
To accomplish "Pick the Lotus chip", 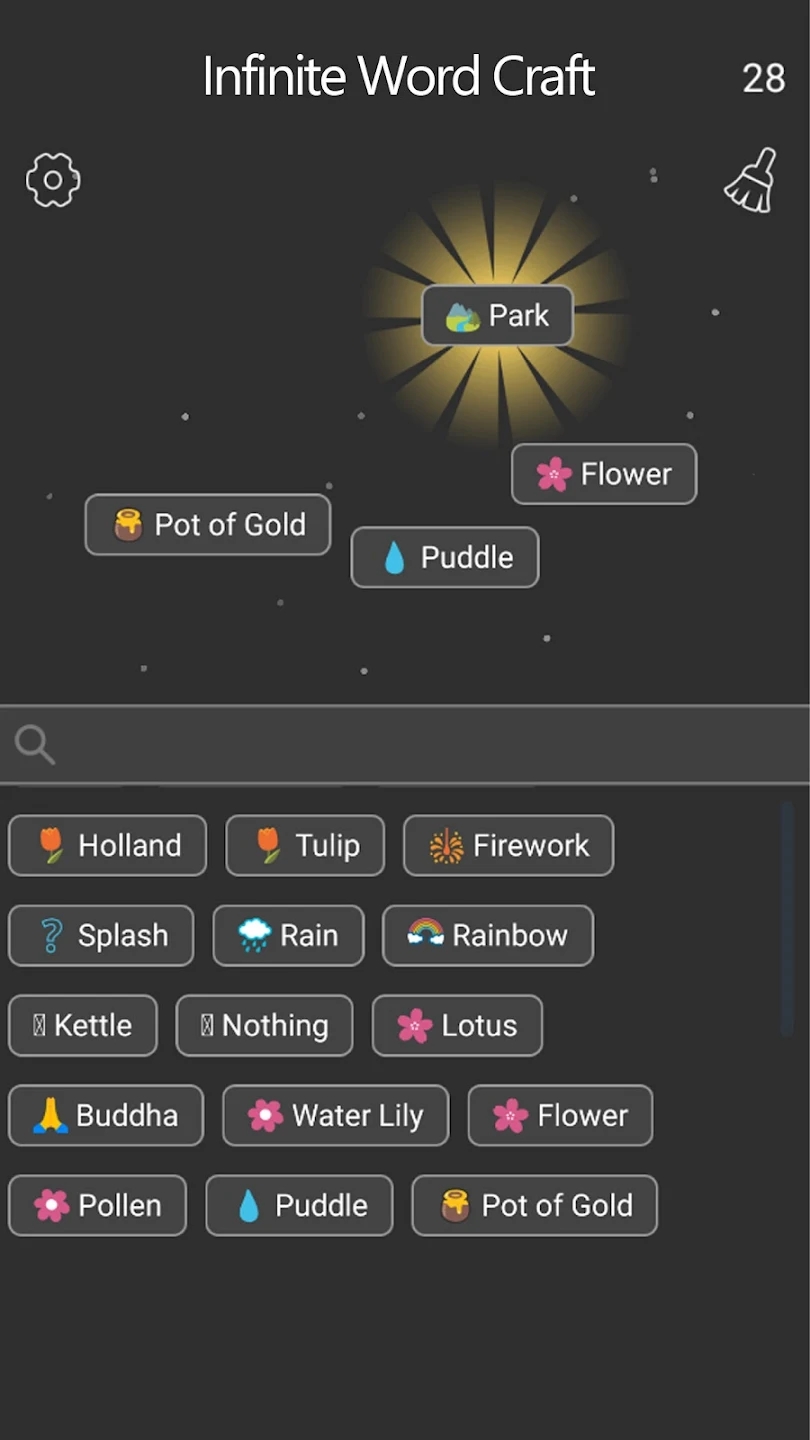I will [457, 1026].
